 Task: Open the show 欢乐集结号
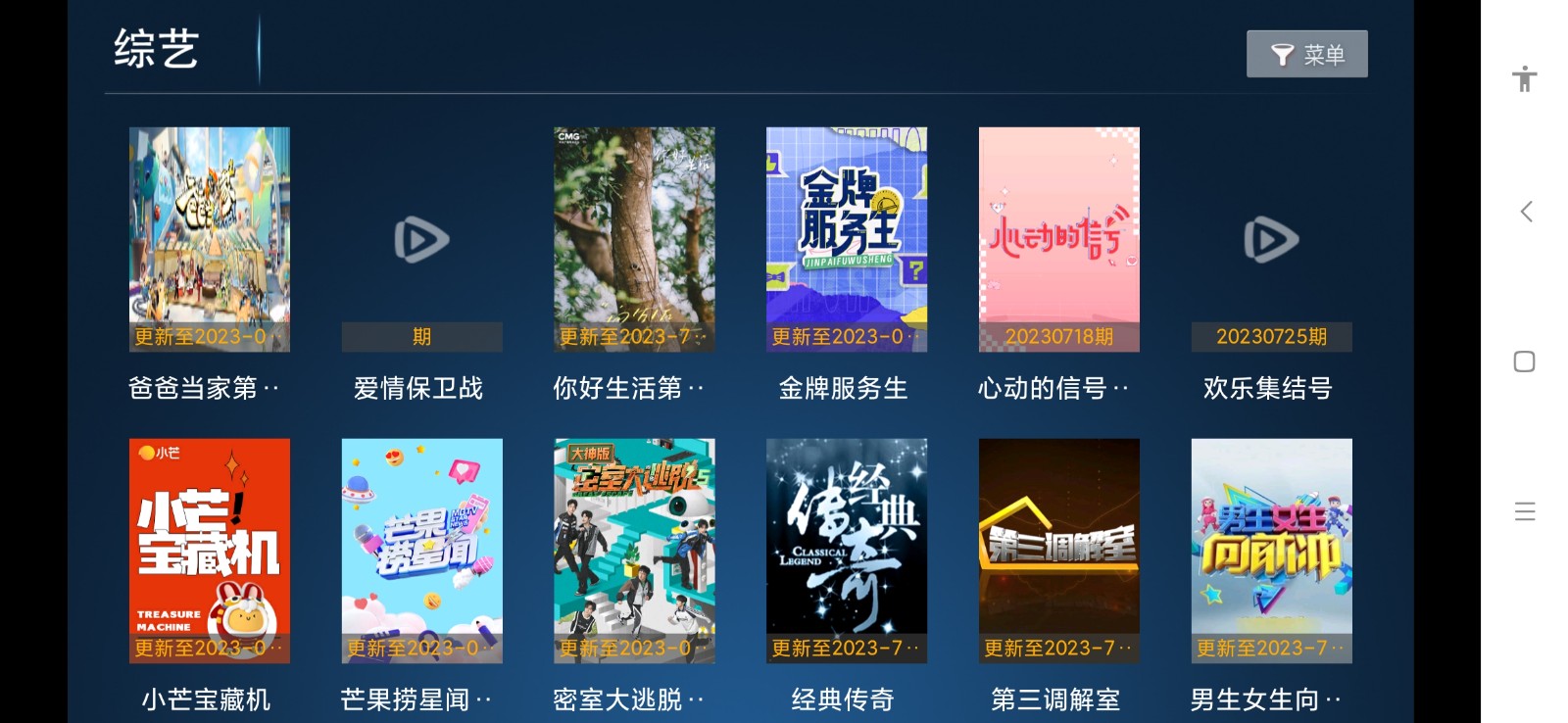(1271, 239)
